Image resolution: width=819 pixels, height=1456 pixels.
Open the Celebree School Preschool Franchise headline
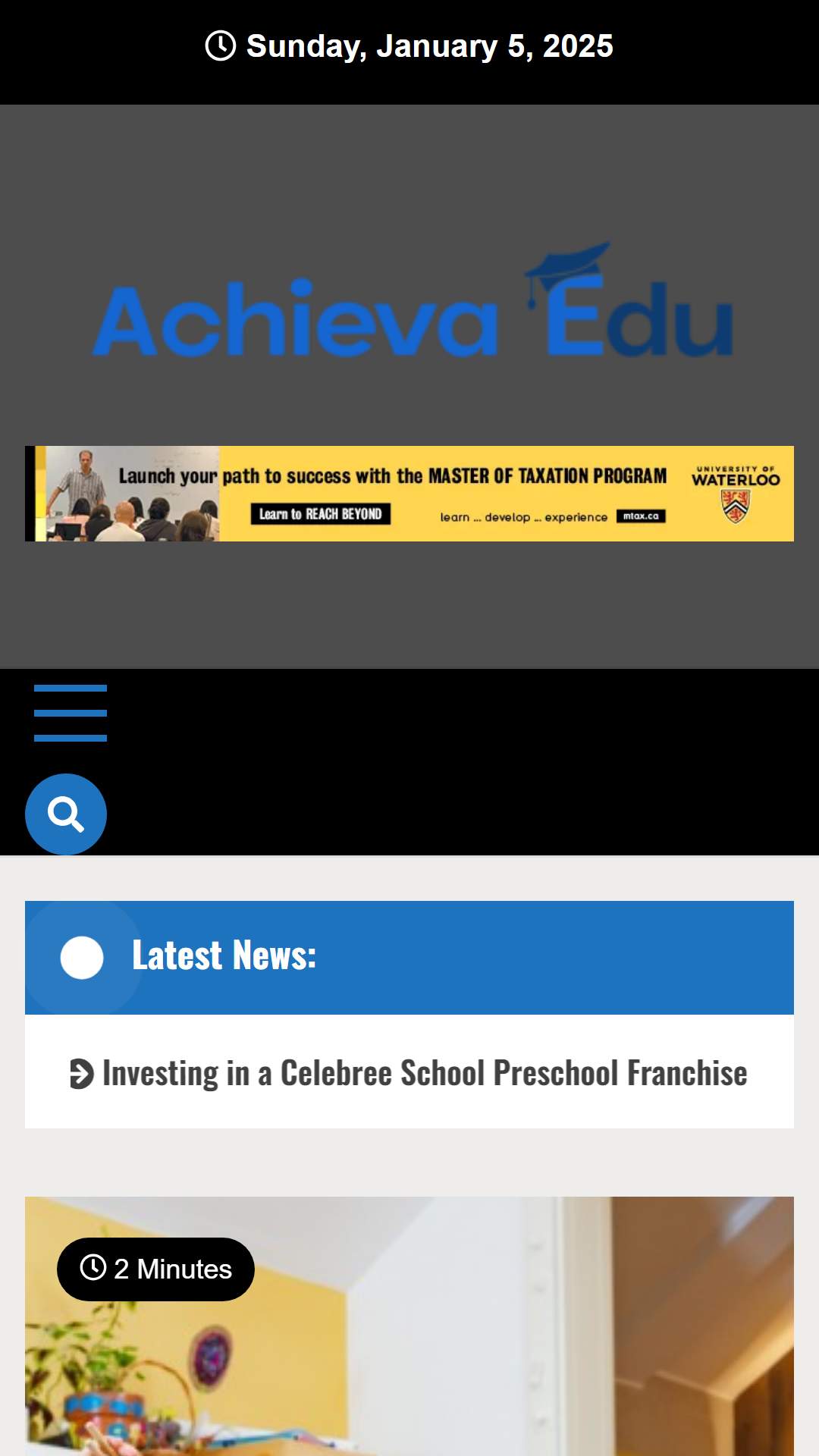point(425,1073)
